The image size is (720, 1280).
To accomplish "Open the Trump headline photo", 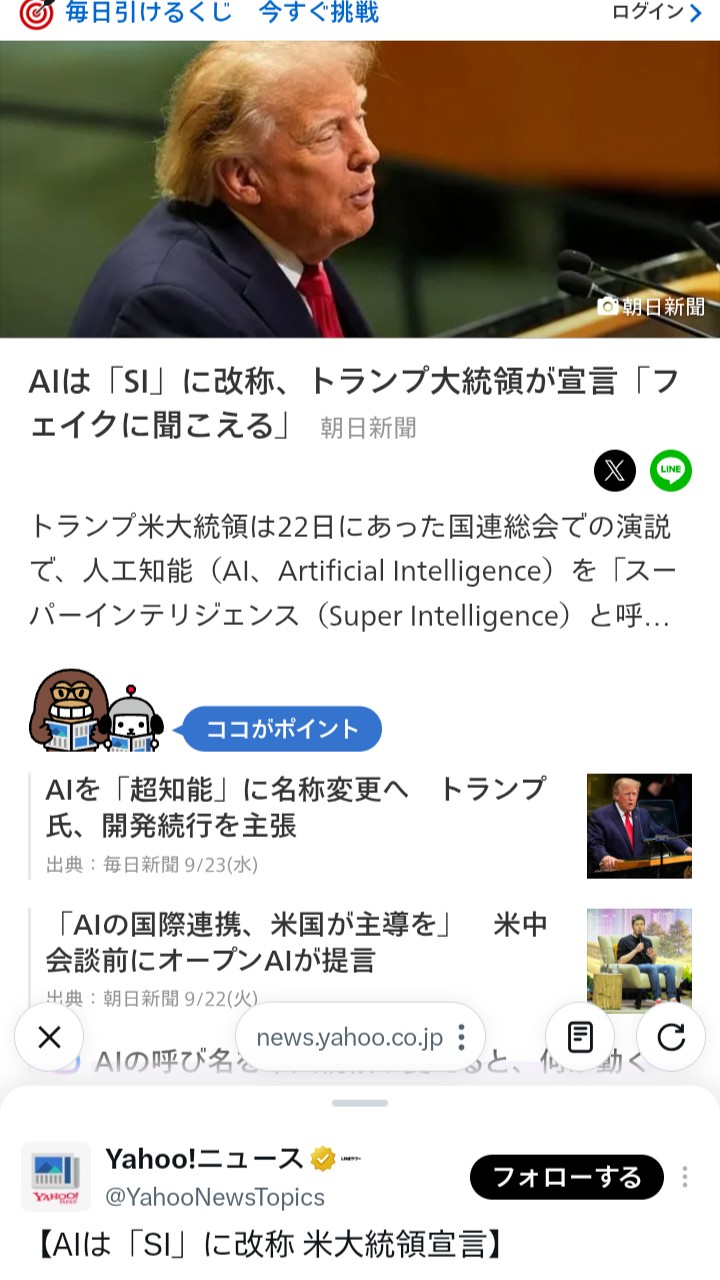I will [x=360, y=189].
